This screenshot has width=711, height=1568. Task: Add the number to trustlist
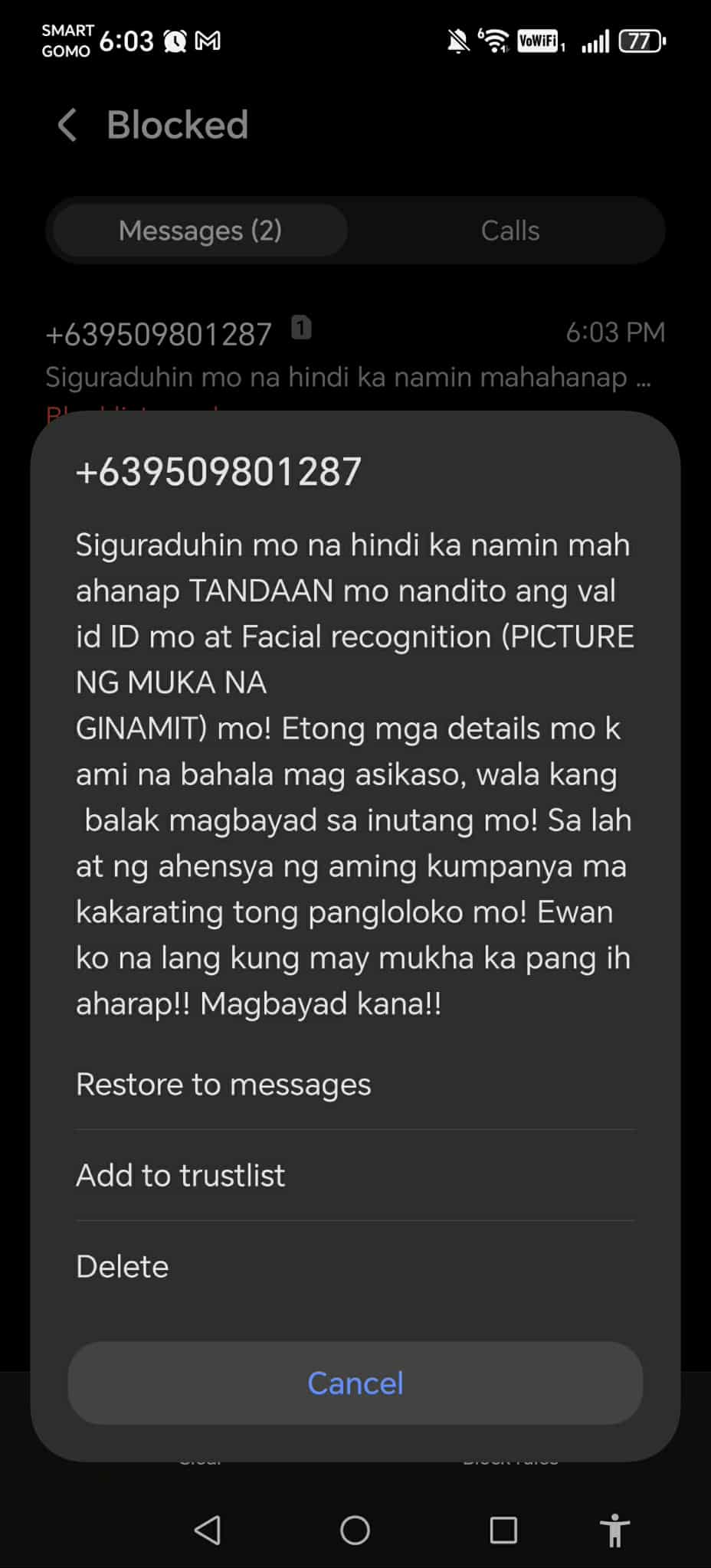(x=180, y=1175)
